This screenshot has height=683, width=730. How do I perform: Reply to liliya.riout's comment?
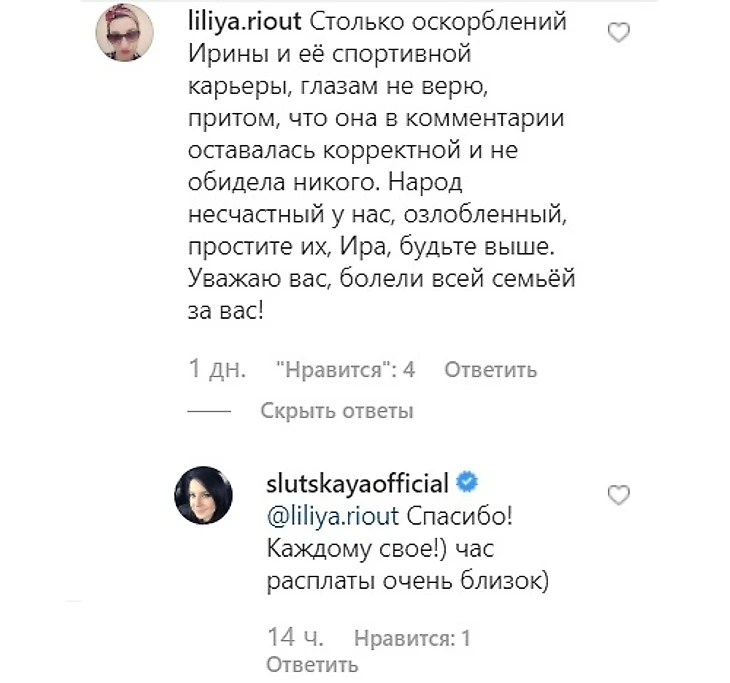[x=490, y=370]
